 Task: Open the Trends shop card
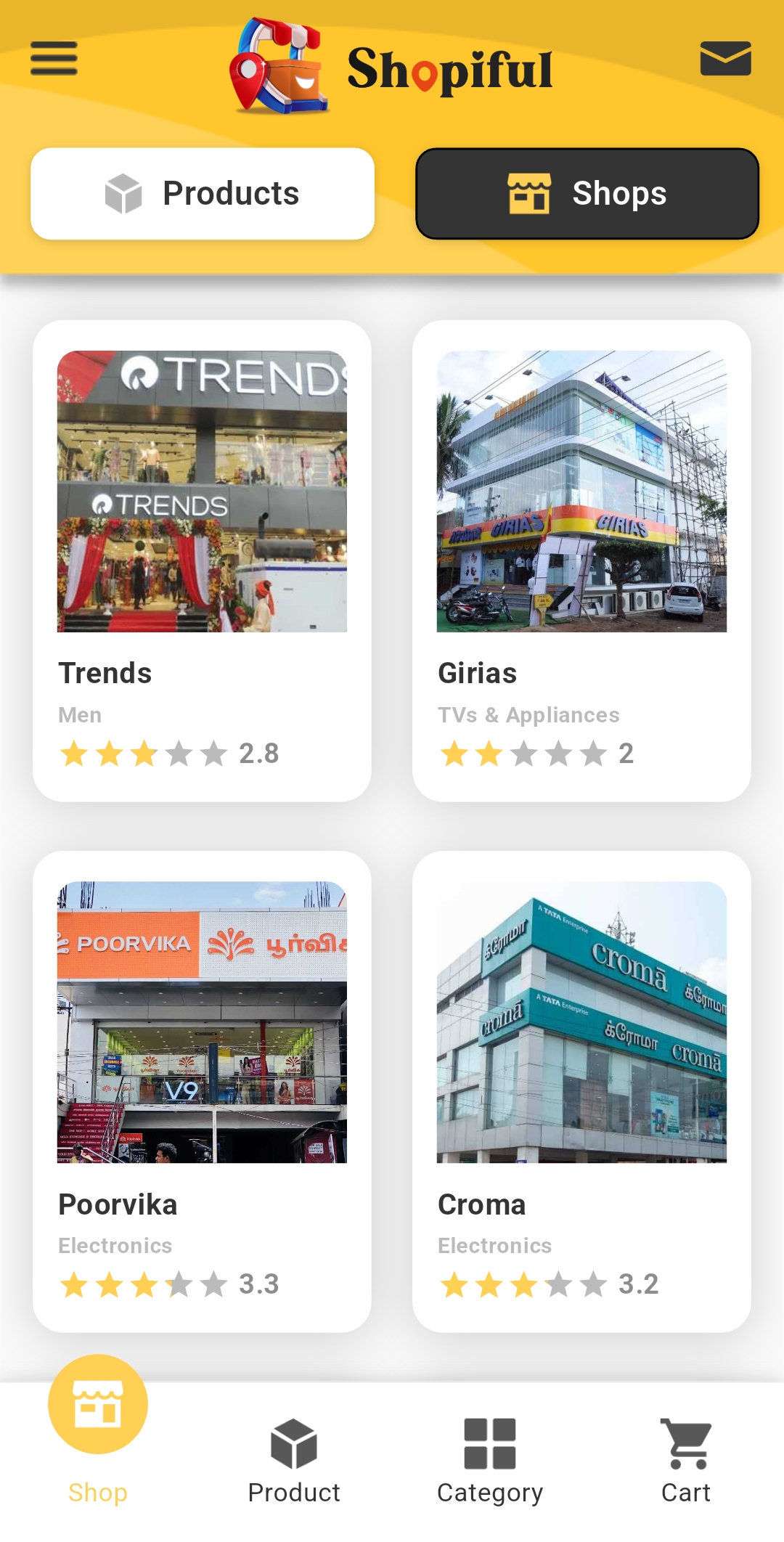point(202,560)
